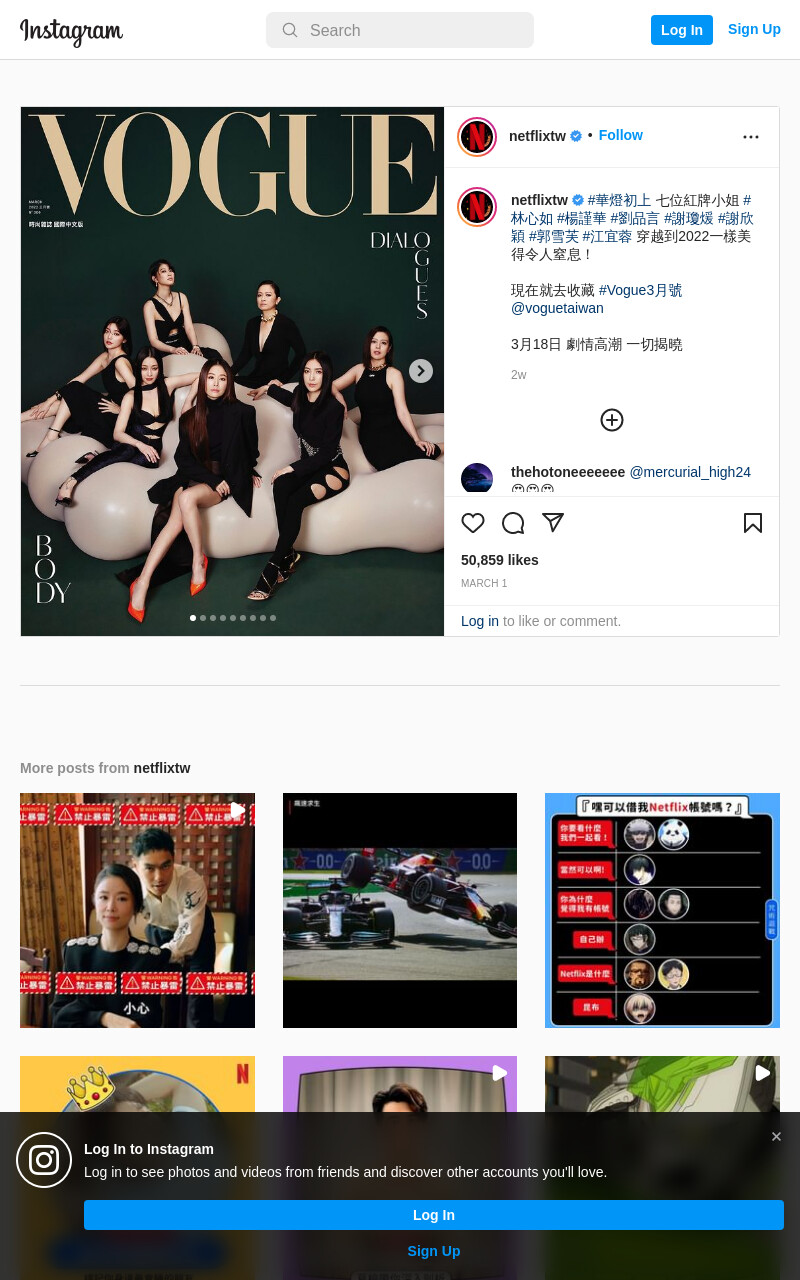Dismiss the Log In to Instagram banner
This screenshot has width=800, height=1280.
(776, 1137)
